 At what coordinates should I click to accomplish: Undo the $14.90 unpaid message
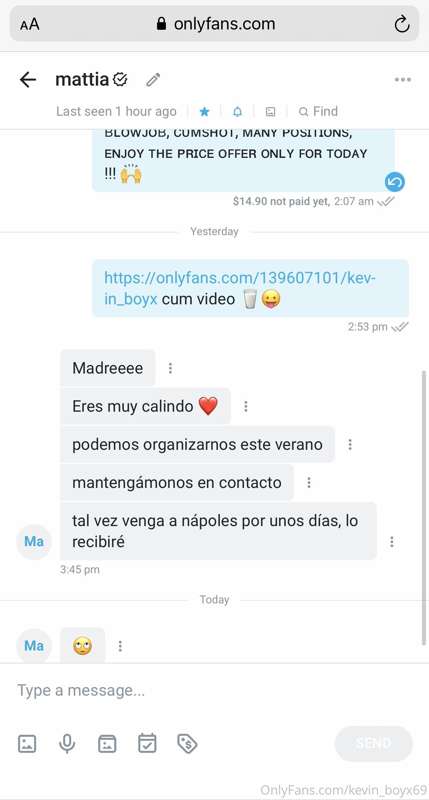(x=394, y=181)
